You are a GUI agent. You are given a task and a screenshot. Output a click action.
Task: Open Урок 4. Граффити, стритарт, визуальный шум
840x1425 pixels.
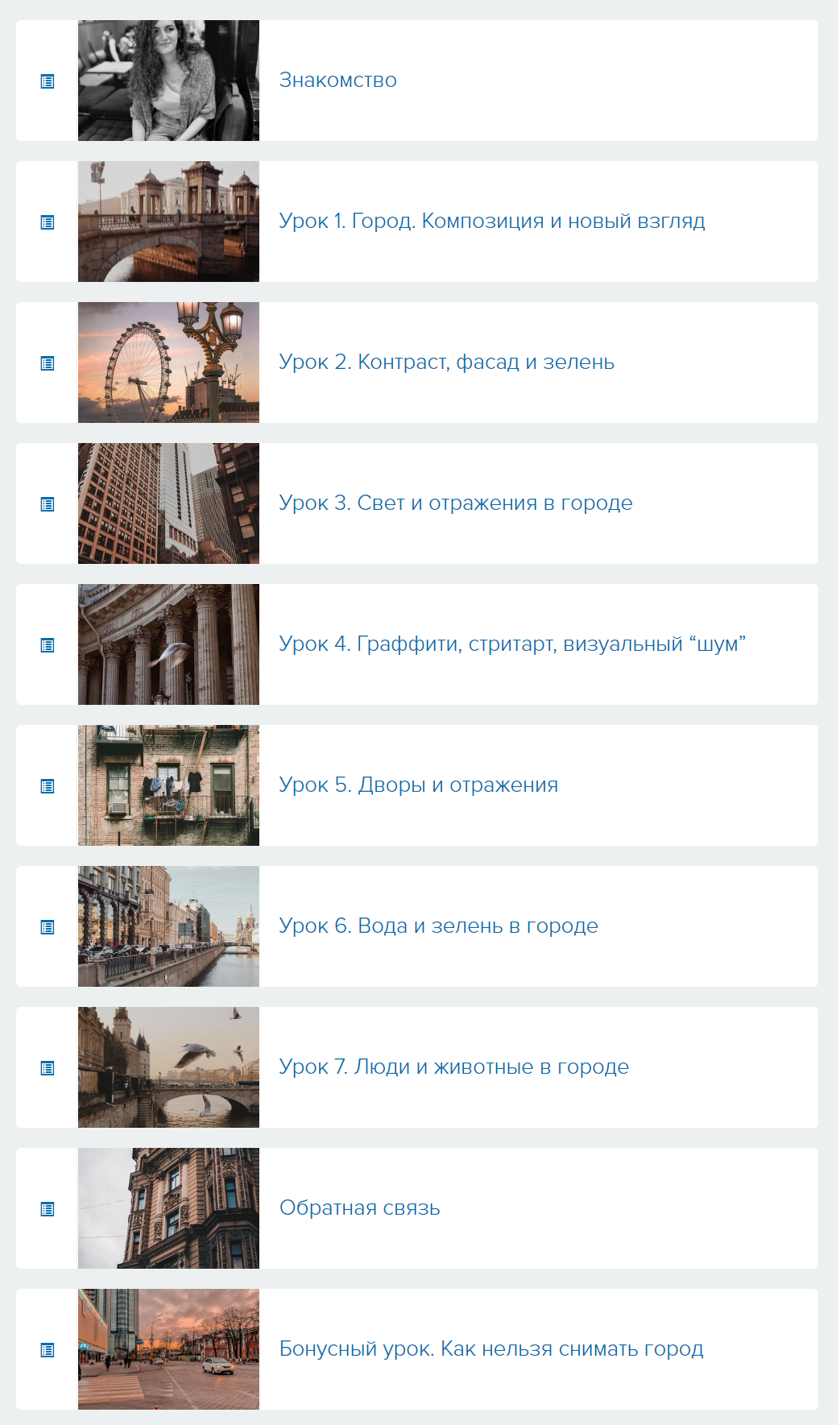[512, 644]
